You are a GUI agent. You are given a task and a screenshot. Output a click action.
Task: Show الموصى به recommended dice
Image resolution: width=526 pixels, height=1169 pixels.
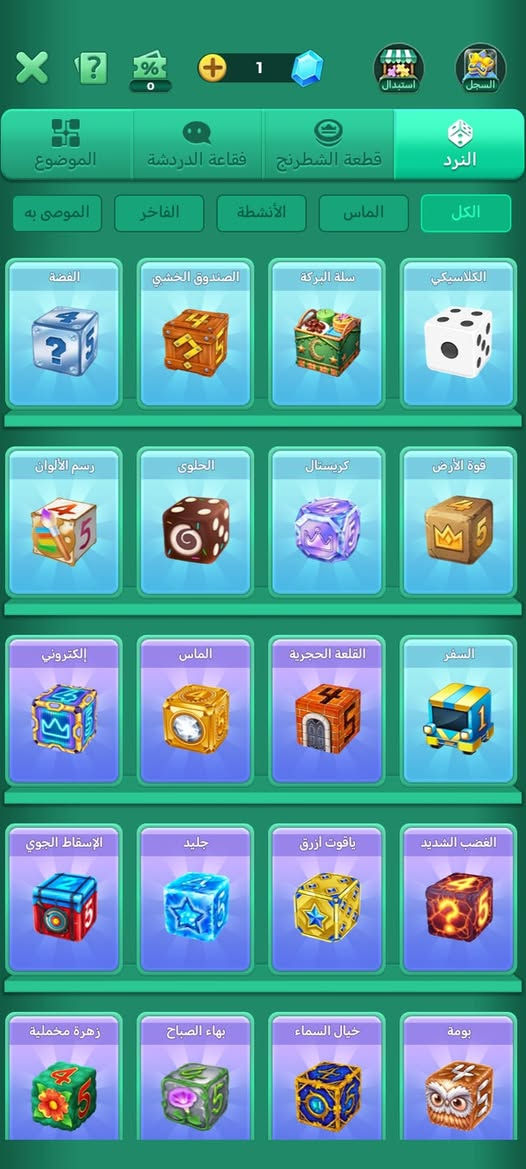coord(57,213)
